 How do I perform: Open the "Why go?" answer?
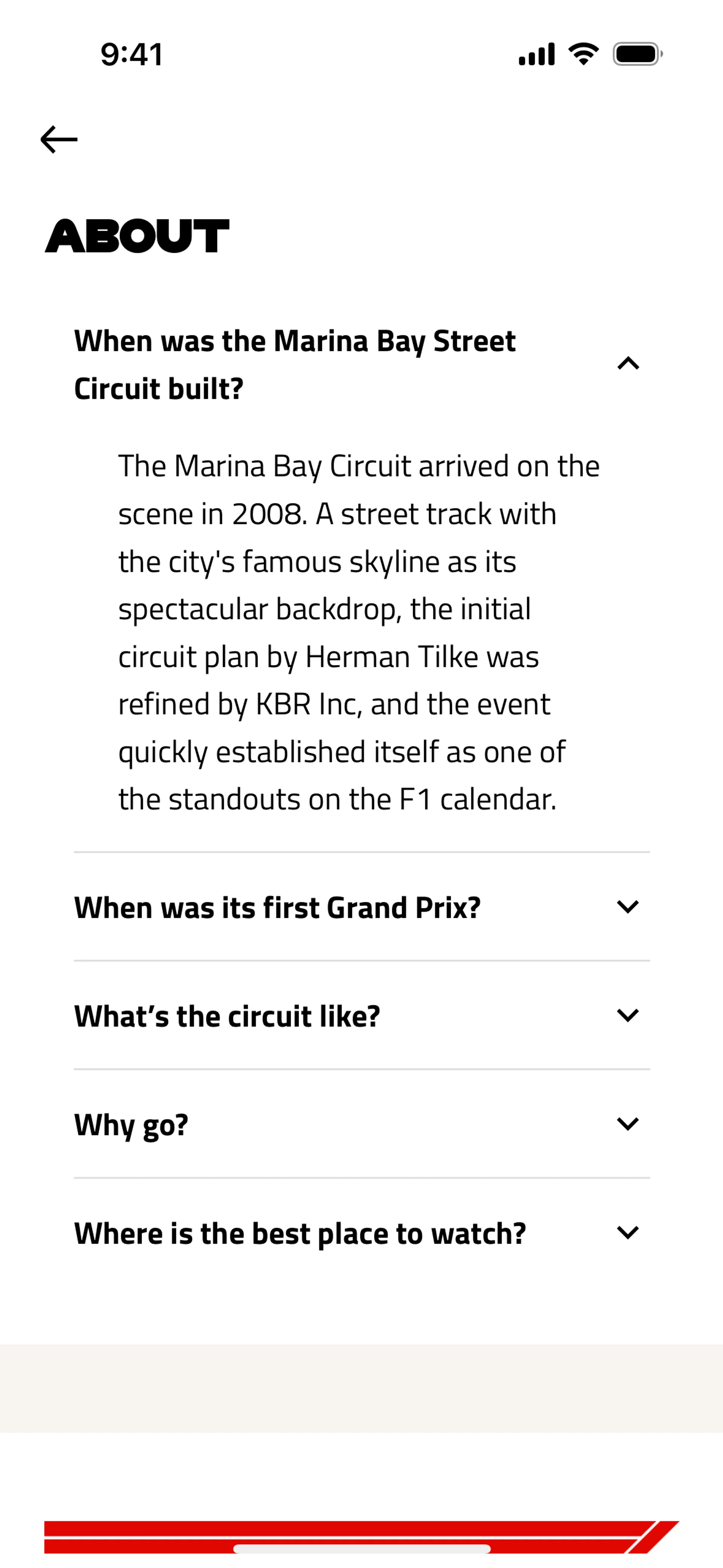point(627,1124)
